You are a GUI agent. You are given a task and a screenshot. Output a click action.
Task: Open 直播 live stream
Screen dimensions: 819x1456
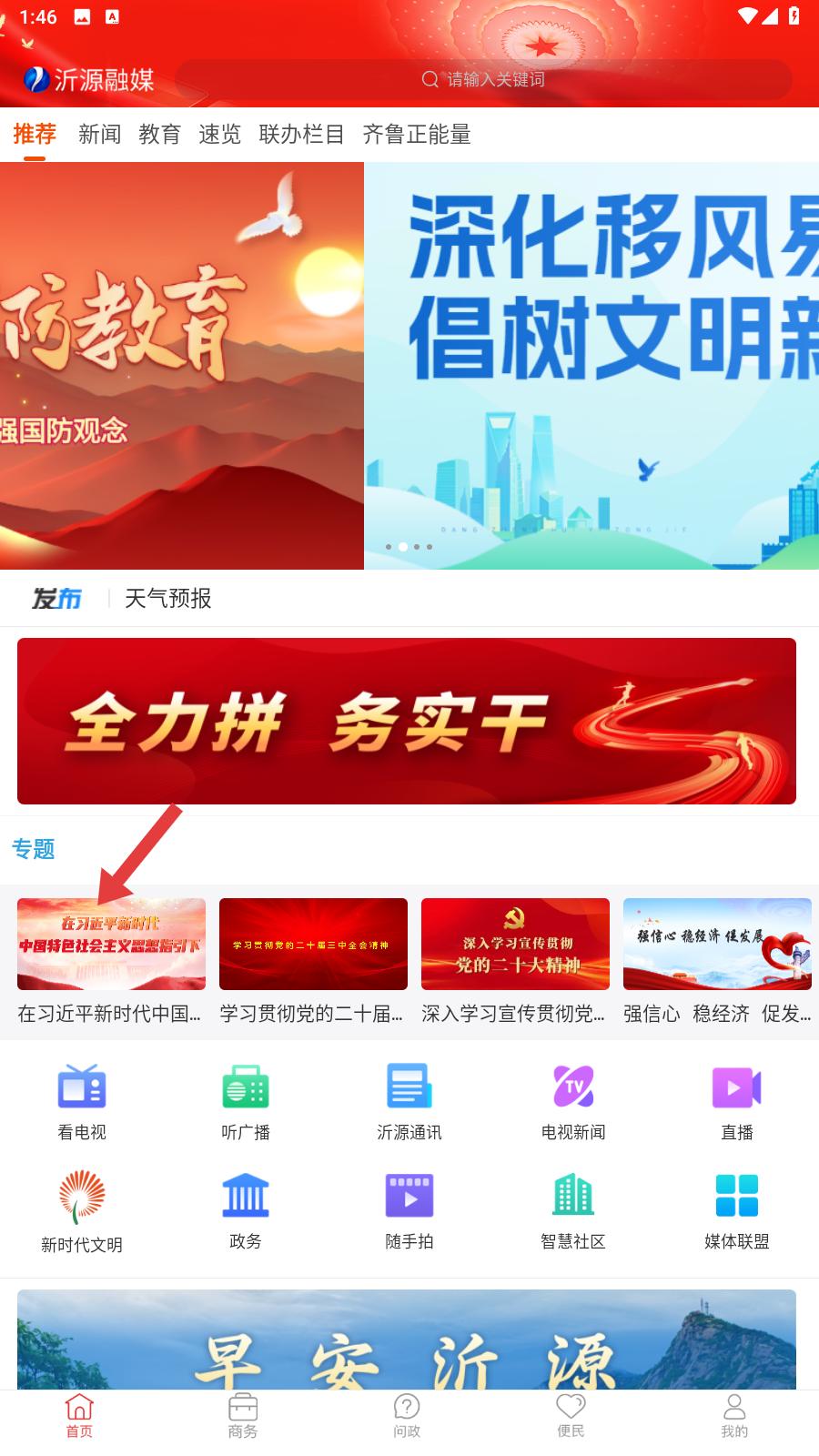pyautogui.click(x=737, y=1102)
